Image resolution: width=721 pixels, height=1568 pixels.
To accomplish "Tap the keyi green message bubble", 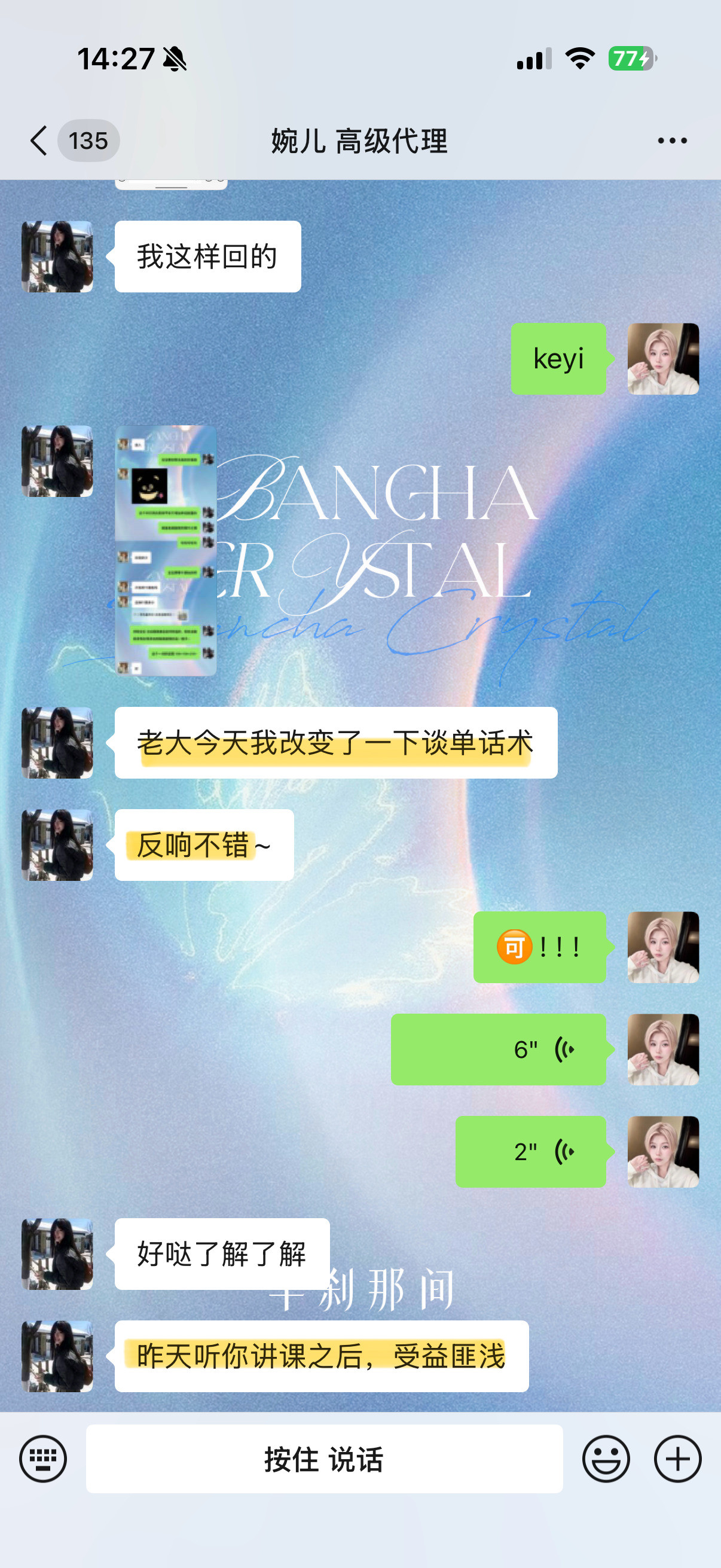I will (x=557, y=359).
